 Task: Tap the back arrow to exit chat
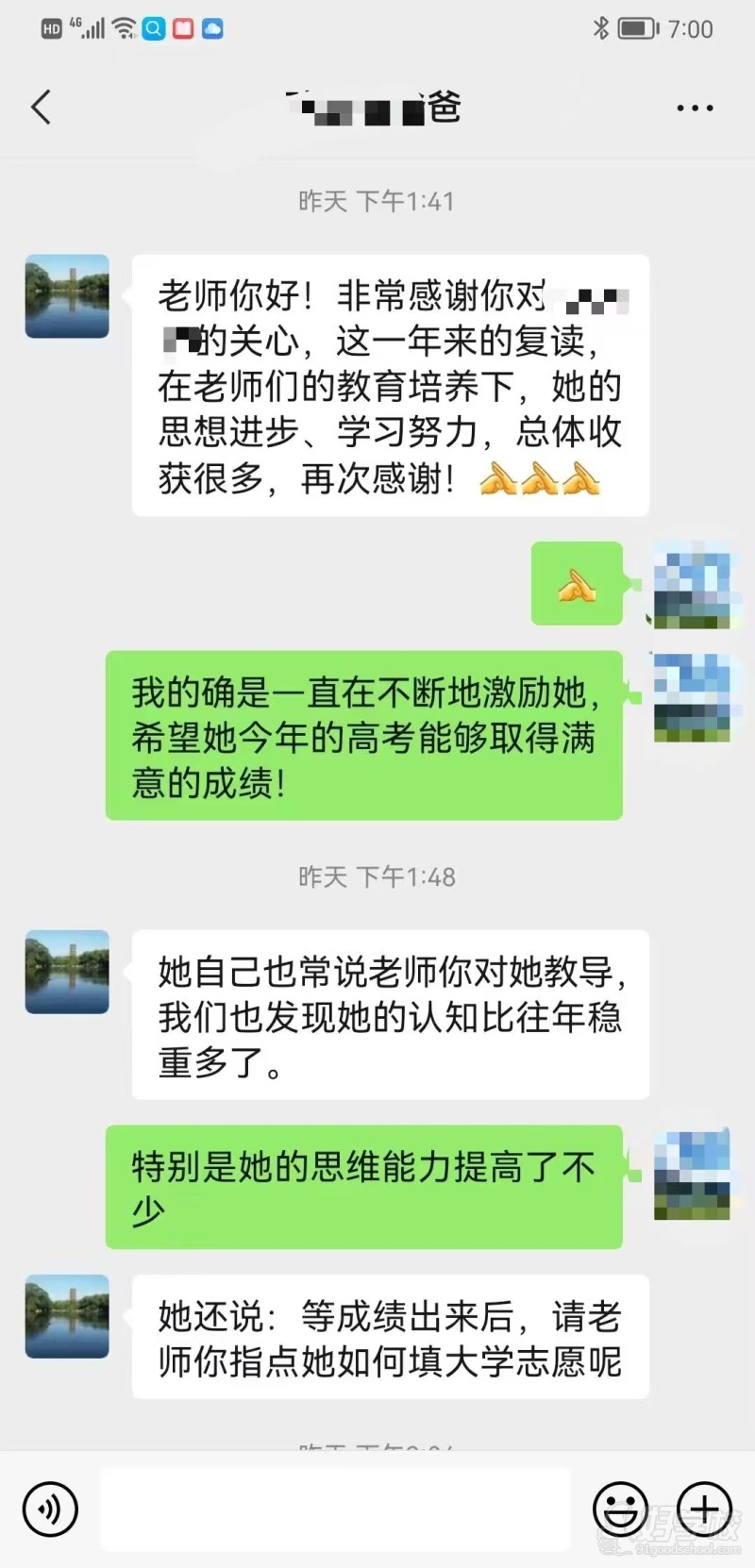click(41, 107)
